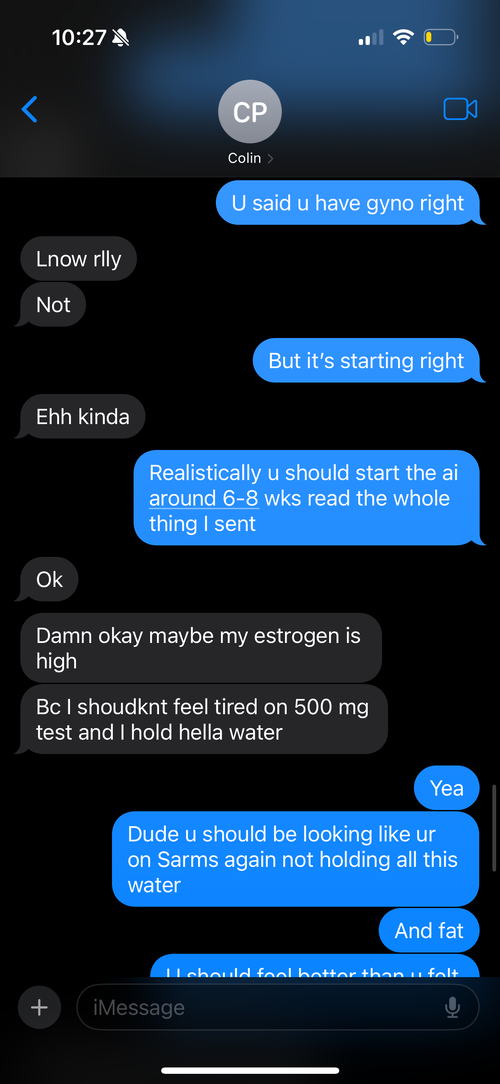The width and height of the screenshot is (500, 1084).
Task: Start a FaceTime video call with Colin
Action: [x=460, y=109]
